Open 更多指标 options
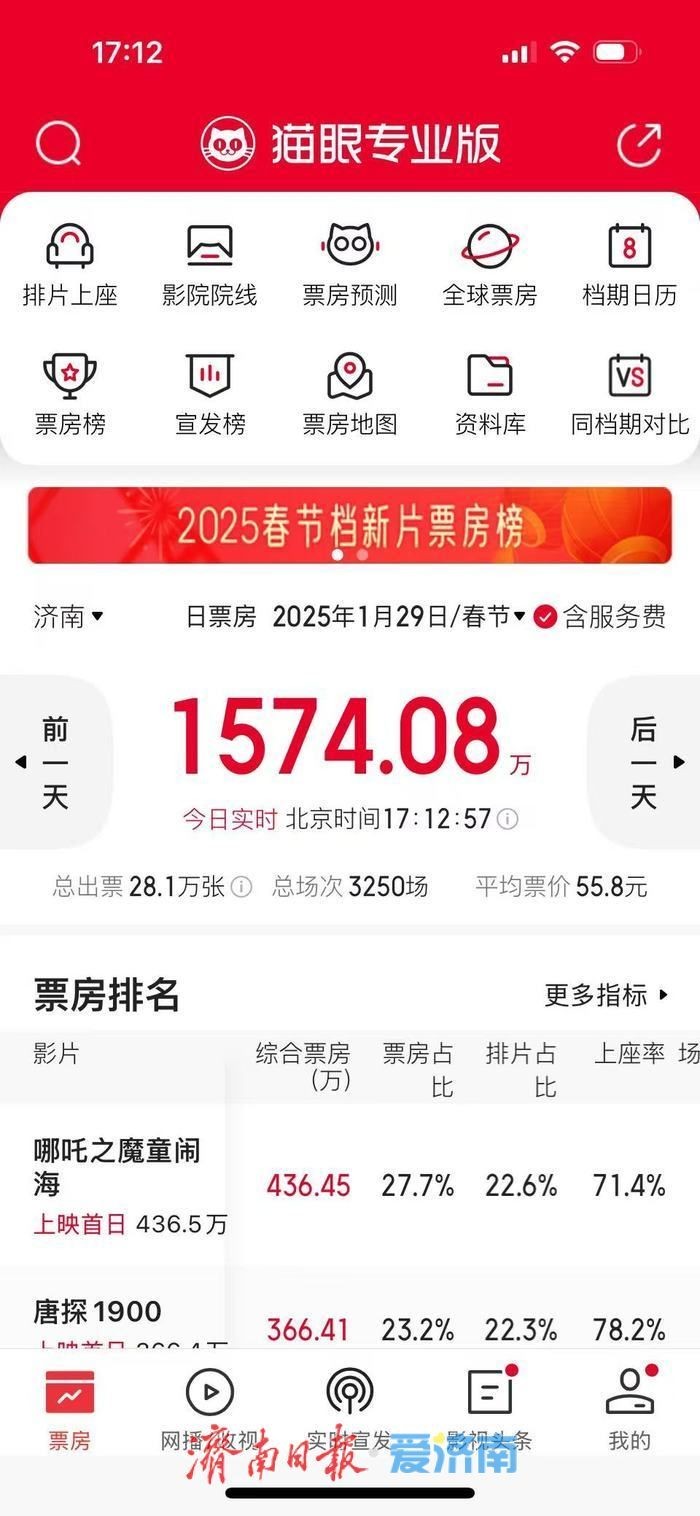 pos(607,995)
